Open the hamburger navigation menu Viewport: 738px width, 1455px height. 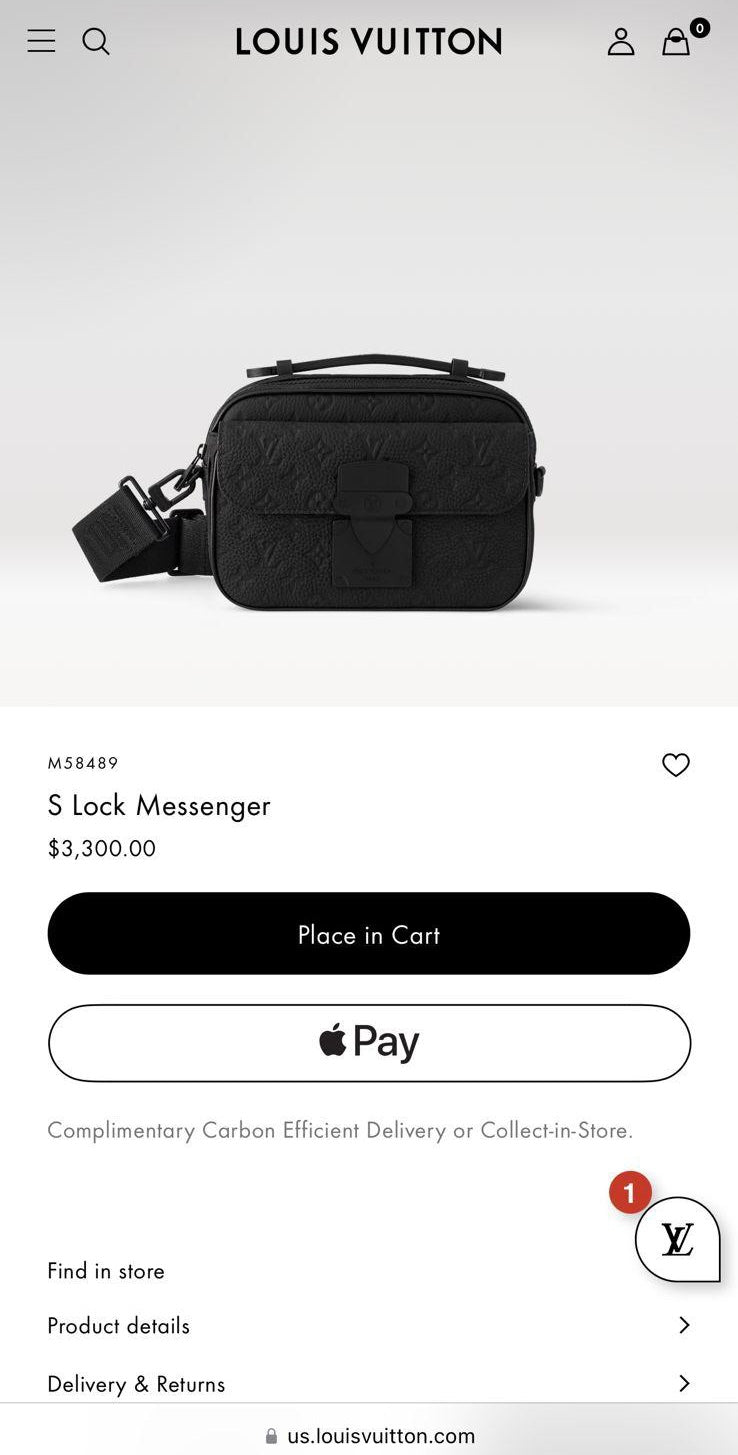pos(40,41)
